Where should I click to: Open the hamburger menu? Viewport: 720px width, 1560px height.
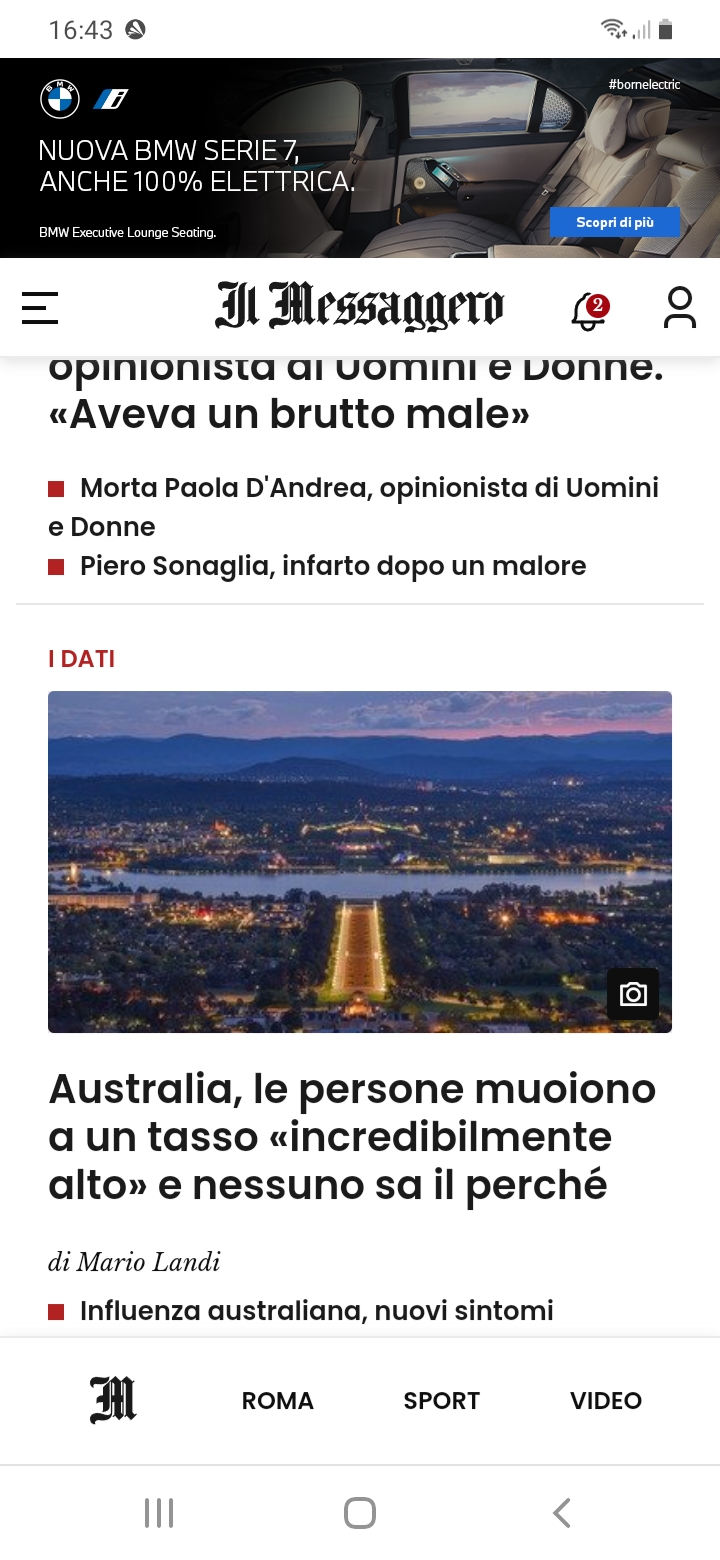pyautogui.click(x=40, y=307)
